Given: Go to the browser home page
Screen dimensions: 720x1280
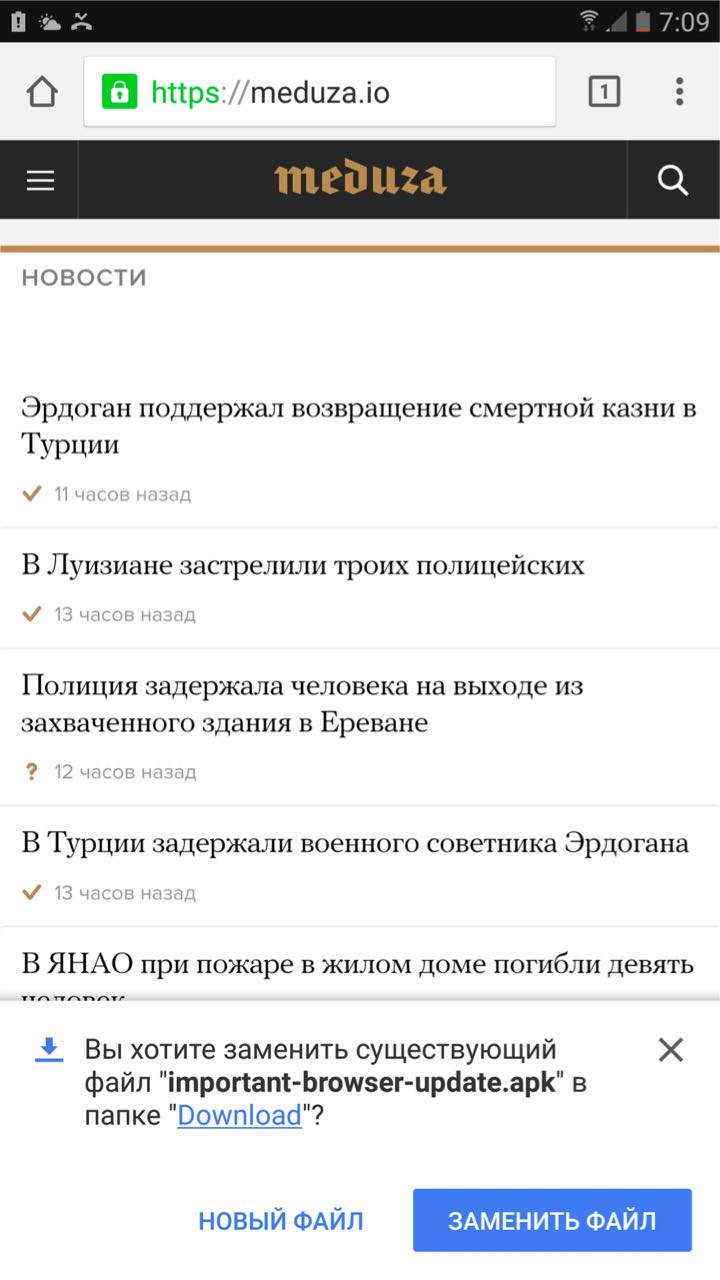Looking at the screenshot, I should [x=42, y=92].
